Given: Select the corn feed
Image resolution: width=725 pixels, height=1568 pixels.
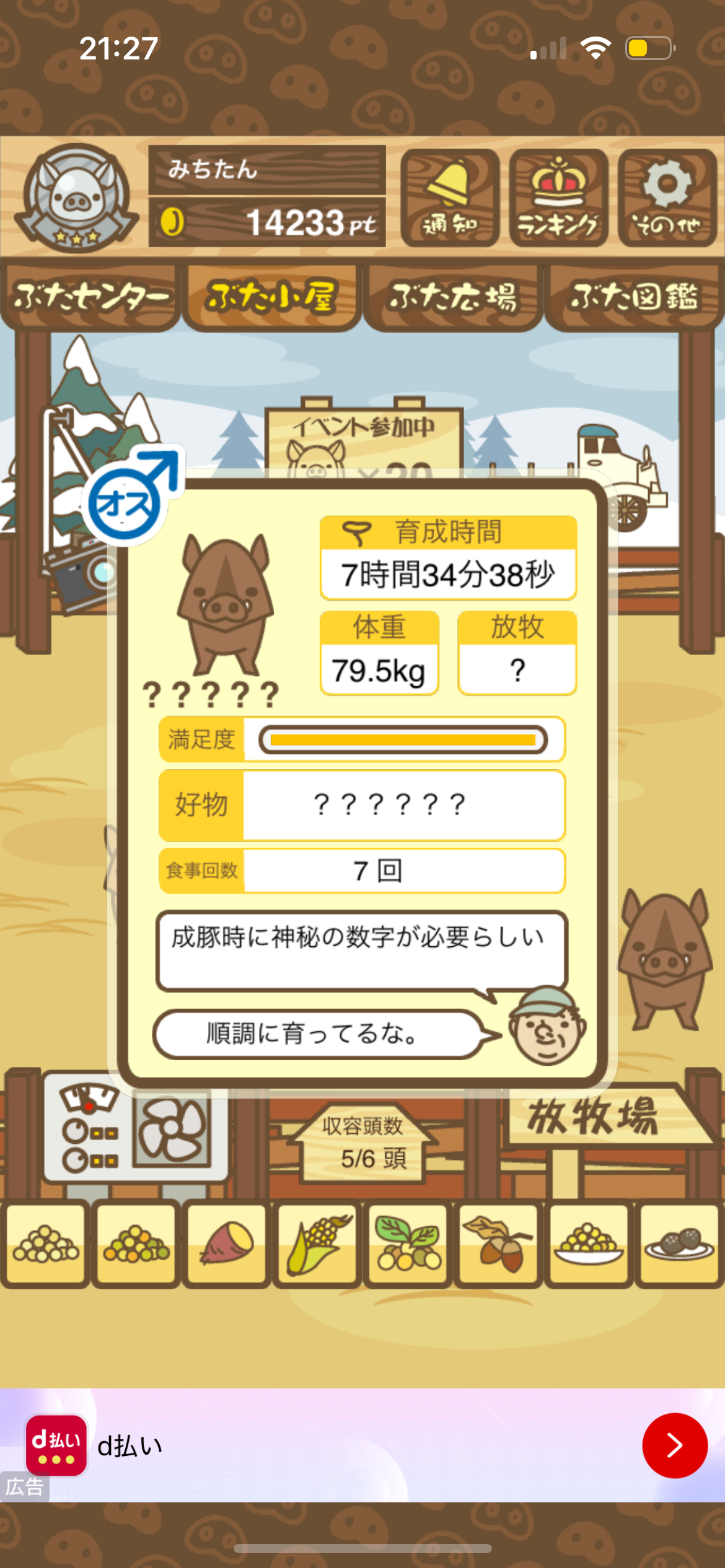Looking at the screenshot, I should (x=317, y=1244).
